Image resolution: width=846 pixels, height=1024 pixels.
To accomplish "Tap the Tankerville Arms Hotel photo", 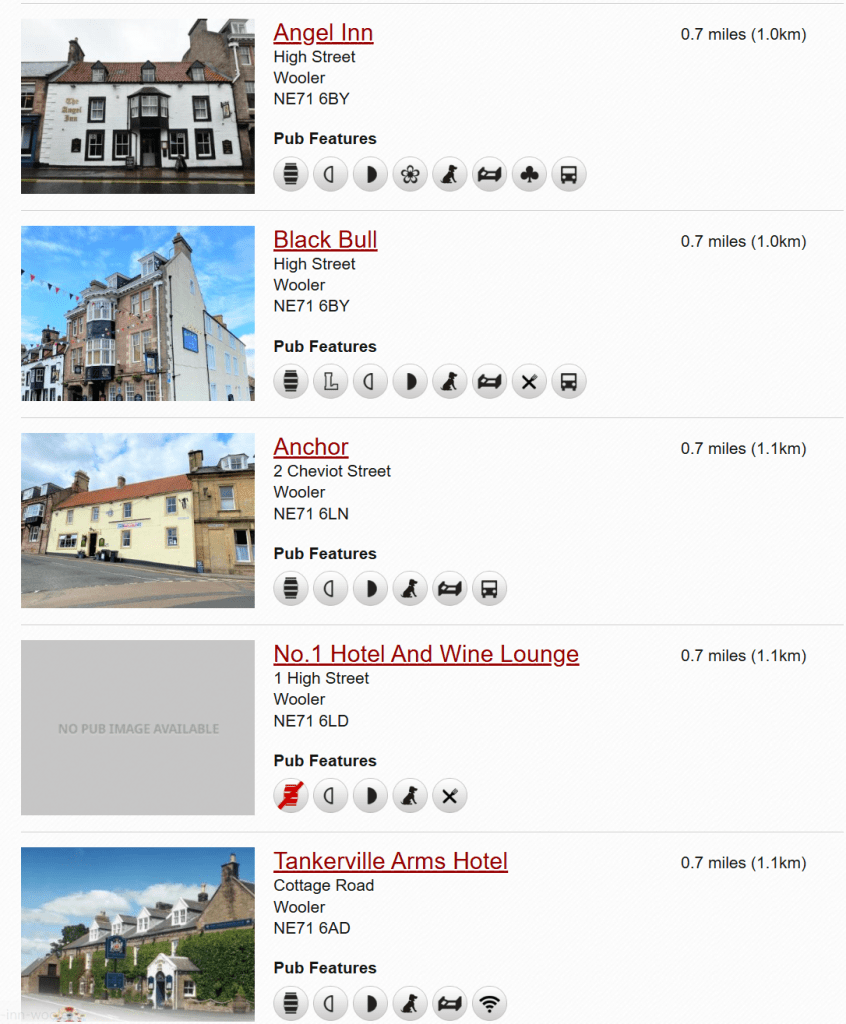I will 138,934.
